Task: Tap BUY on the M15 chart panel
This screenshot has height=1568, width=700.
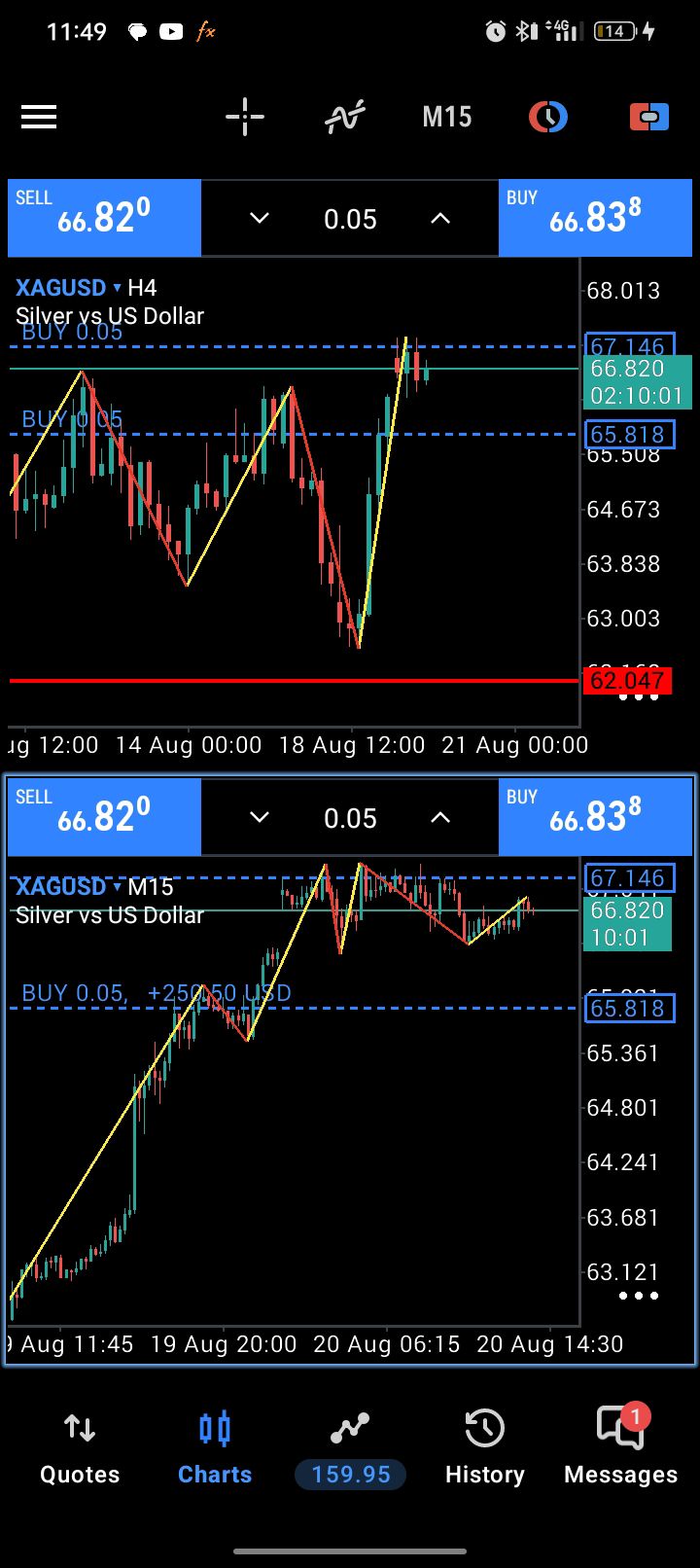Action: [595, 817]
